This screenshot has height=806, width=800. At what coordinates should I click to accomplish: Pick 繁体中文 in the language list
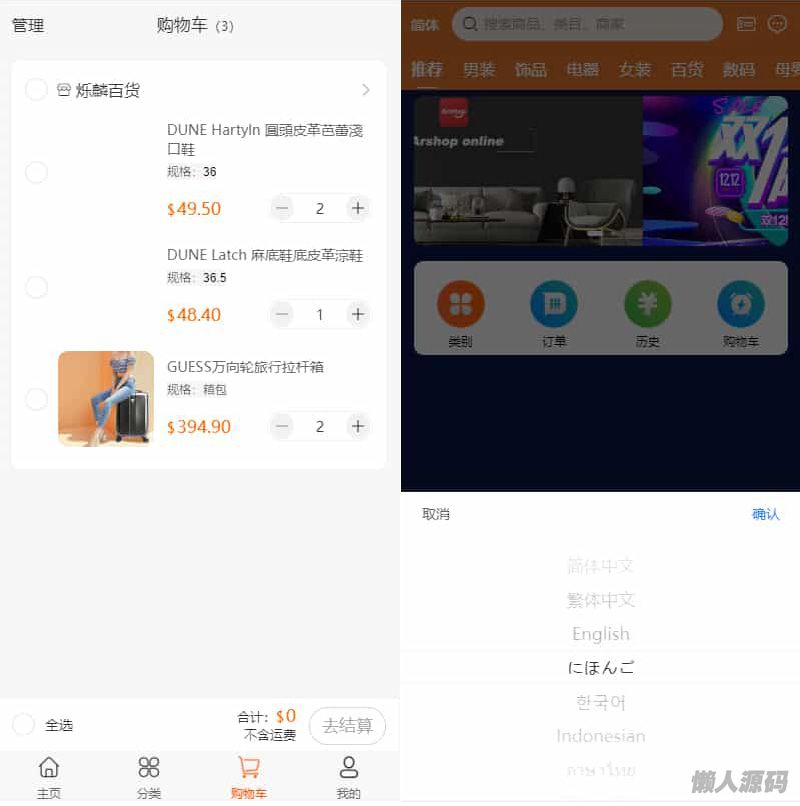(600, 600)
